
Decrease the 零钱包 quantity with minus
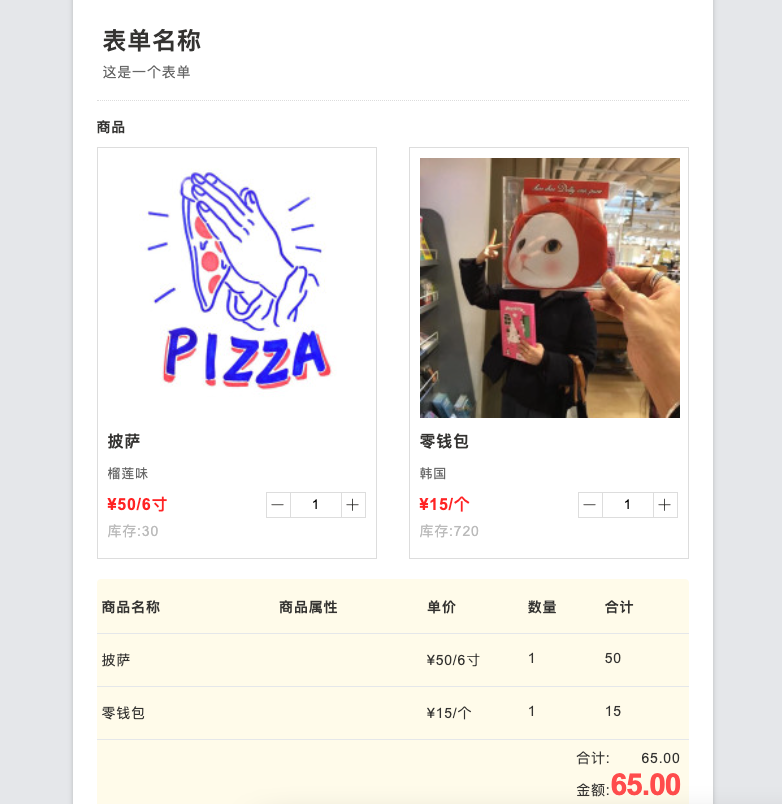(591, 505)
